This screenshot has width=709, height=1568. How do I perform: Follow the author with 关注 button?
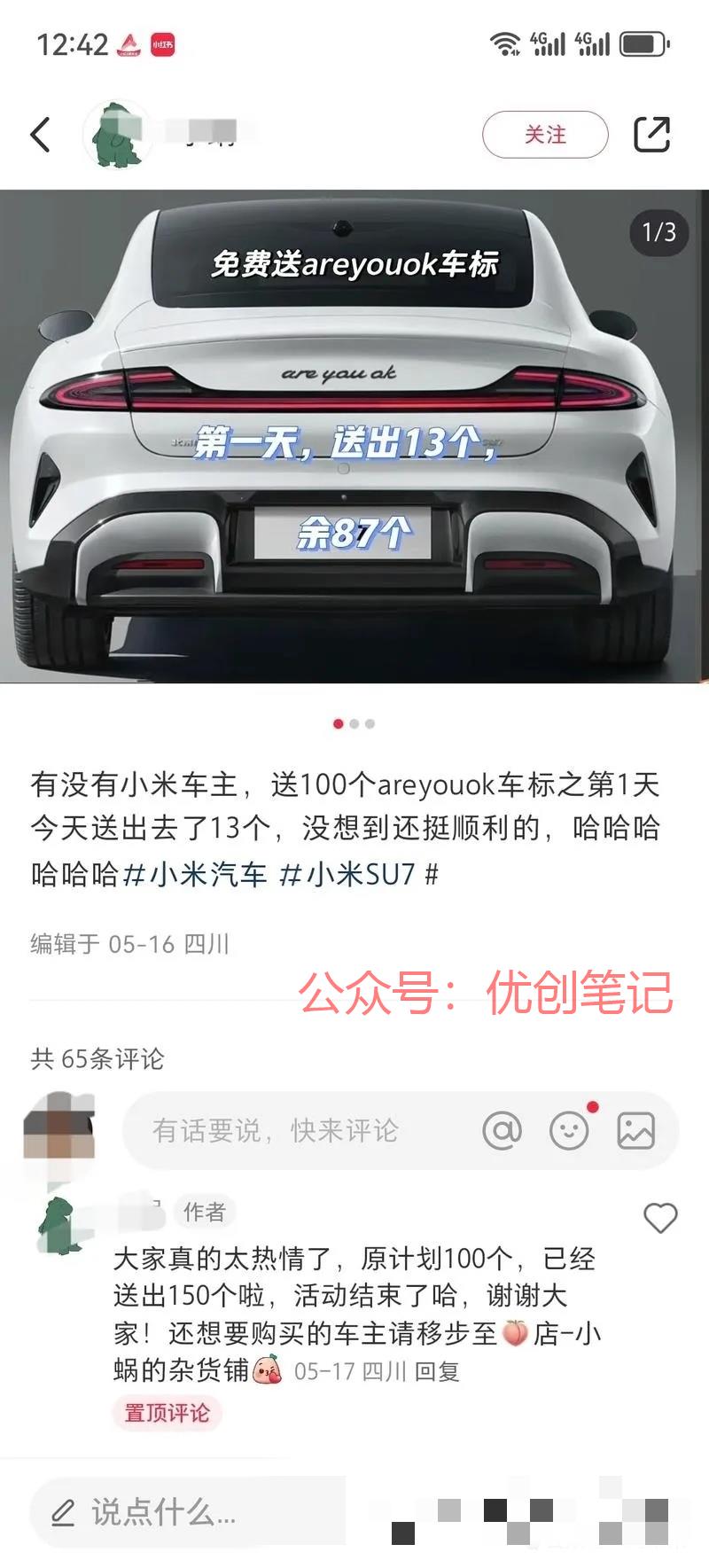click(x=544, y=135)
